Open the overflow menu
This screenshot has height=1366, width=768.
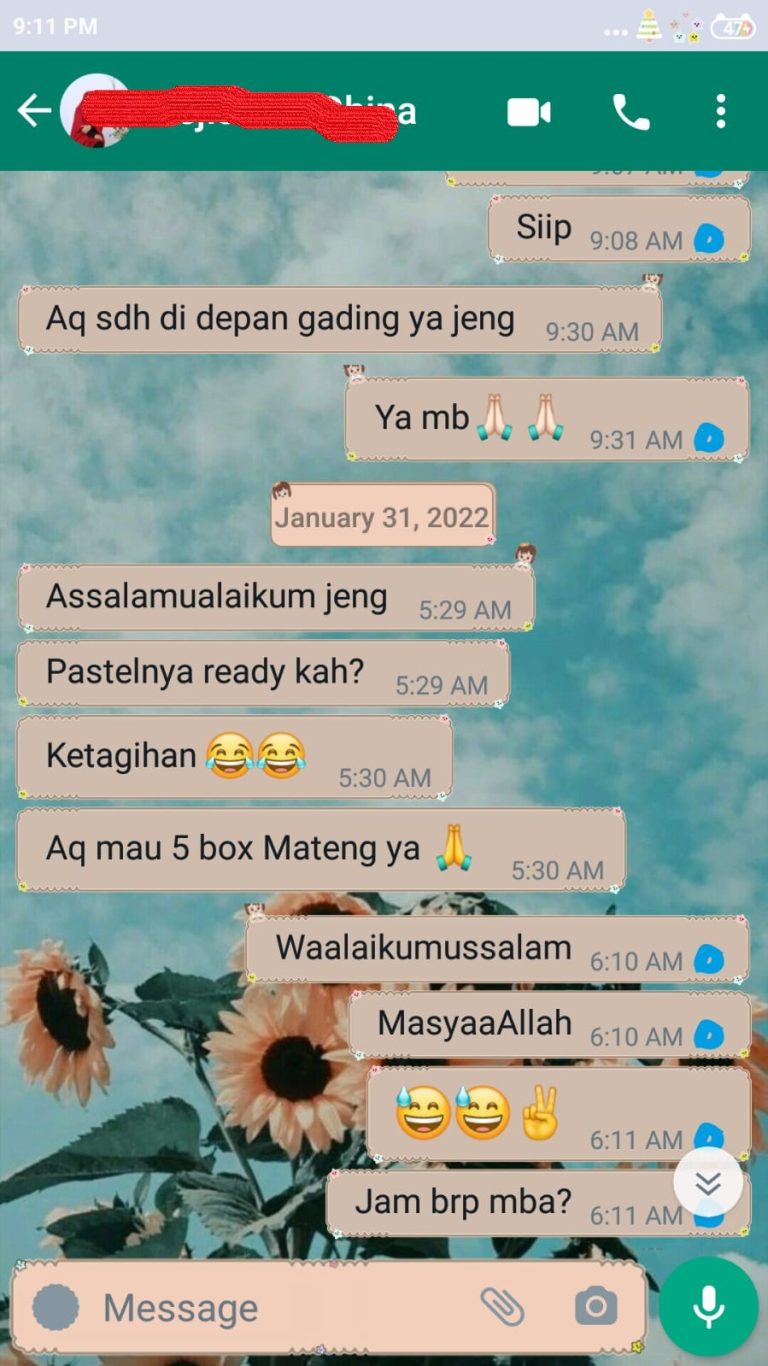click(720, 112)
